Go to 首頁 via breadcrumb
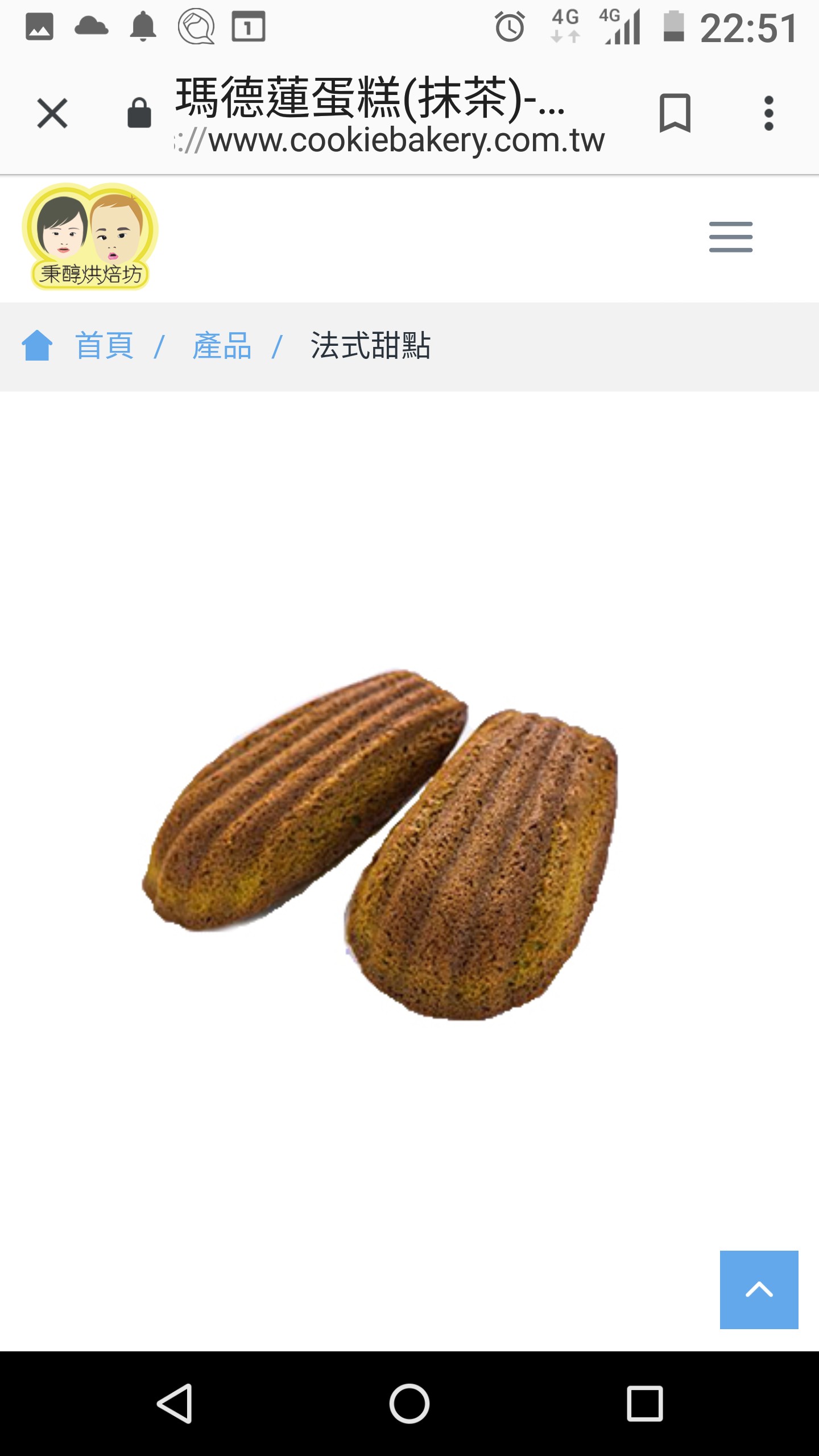819x1456 pixels. (104, 346)
